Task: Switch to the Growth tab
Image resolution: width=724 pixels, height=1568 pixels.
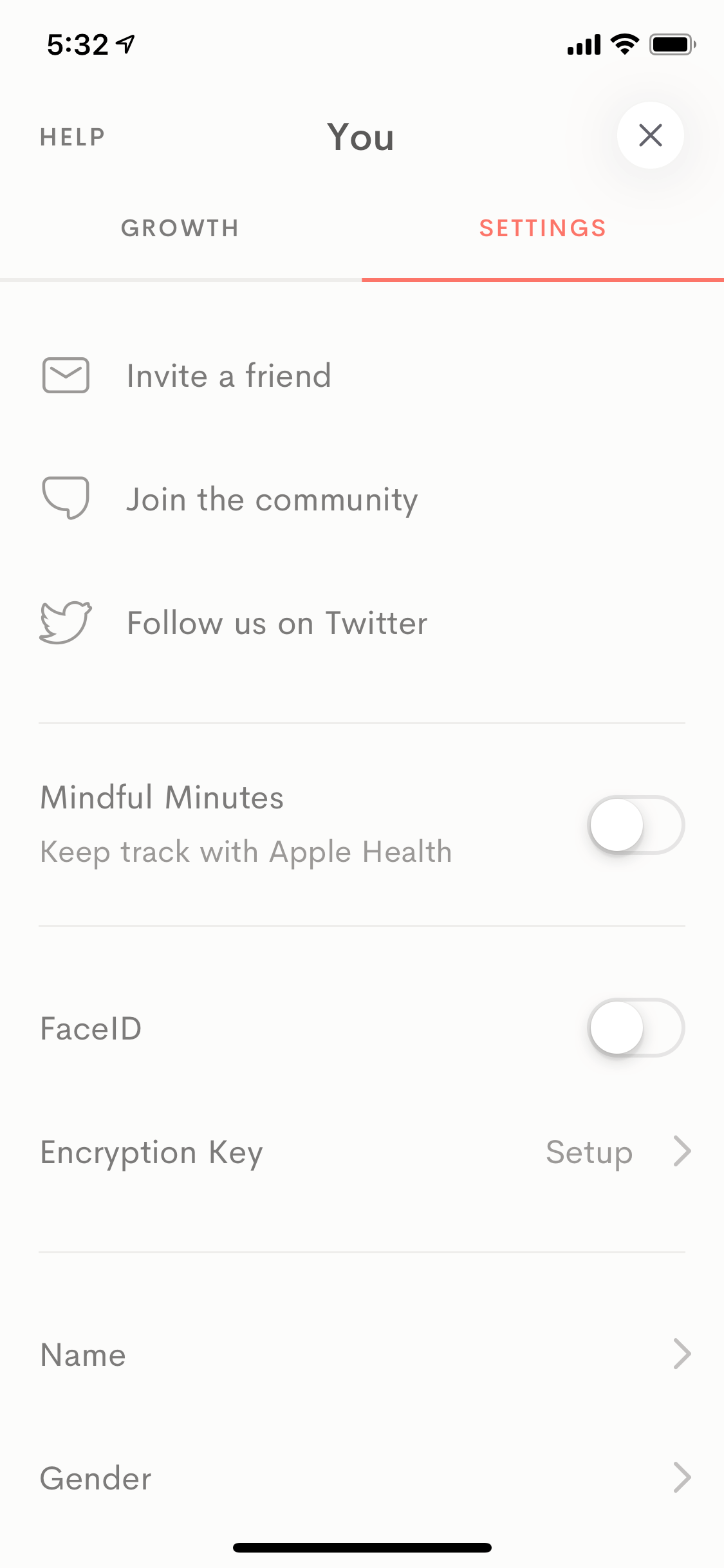Action: 180,228
